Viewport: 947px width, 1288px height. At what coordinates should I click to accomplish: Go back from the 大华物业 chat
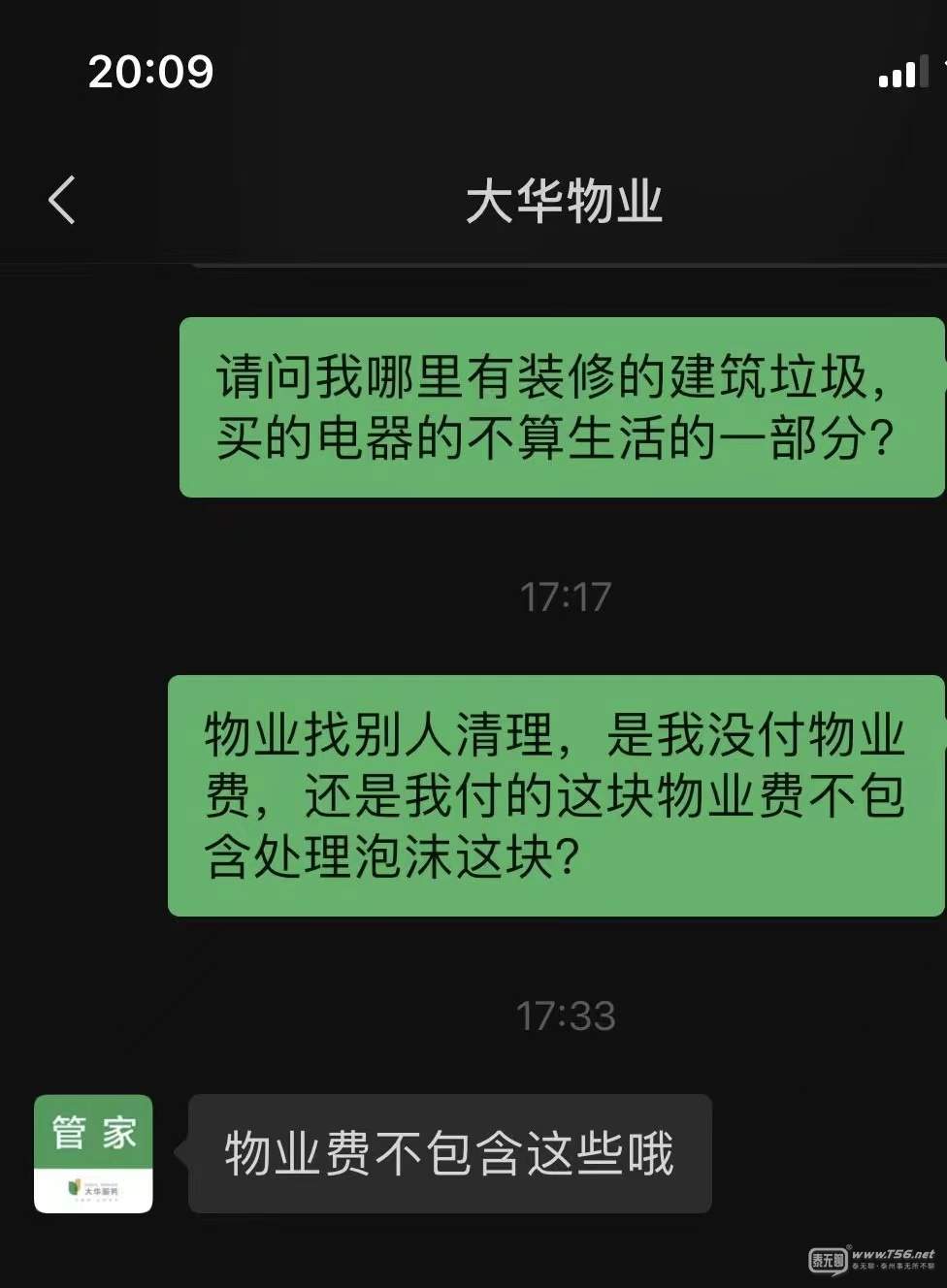[61, 201]
